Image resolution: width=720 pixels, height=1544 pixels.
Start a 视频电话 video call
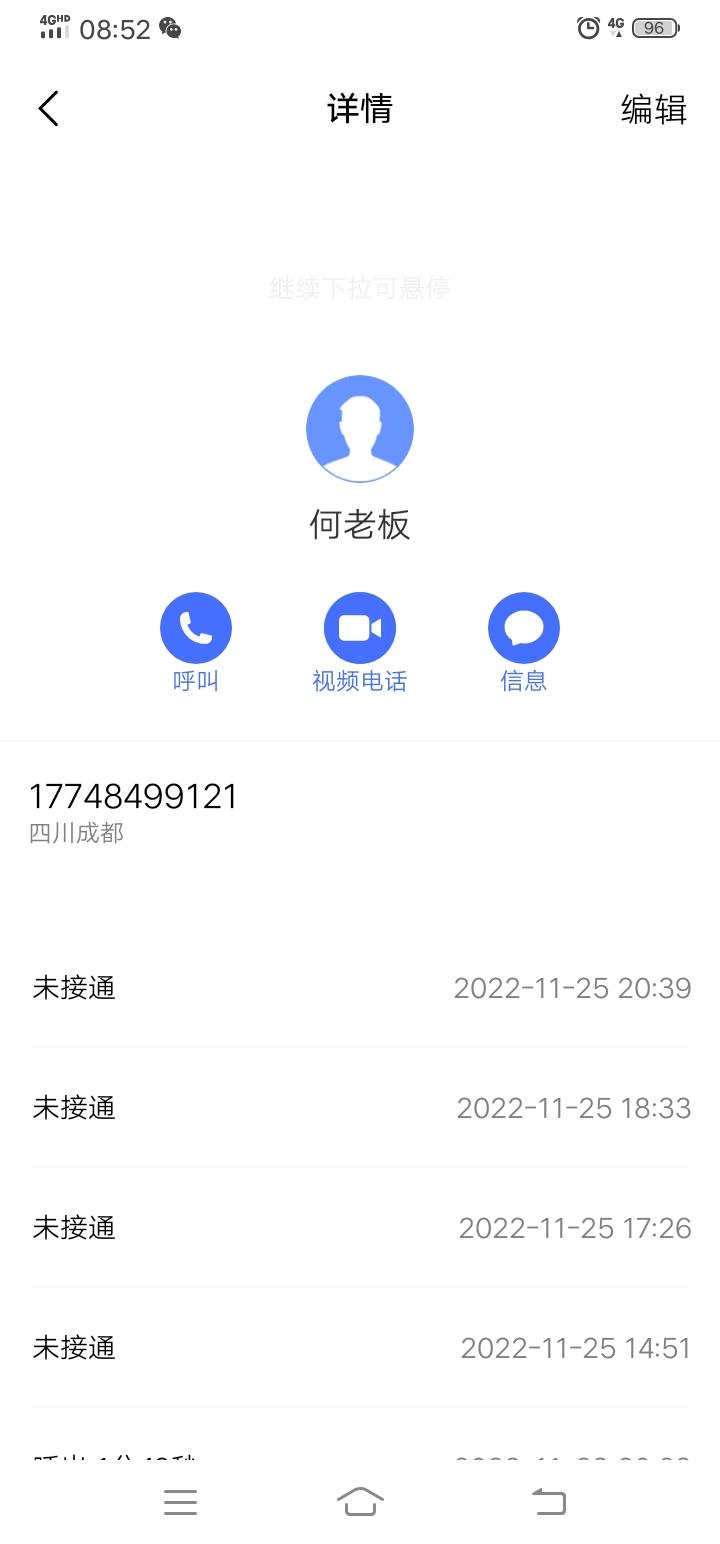pos(360,629)
